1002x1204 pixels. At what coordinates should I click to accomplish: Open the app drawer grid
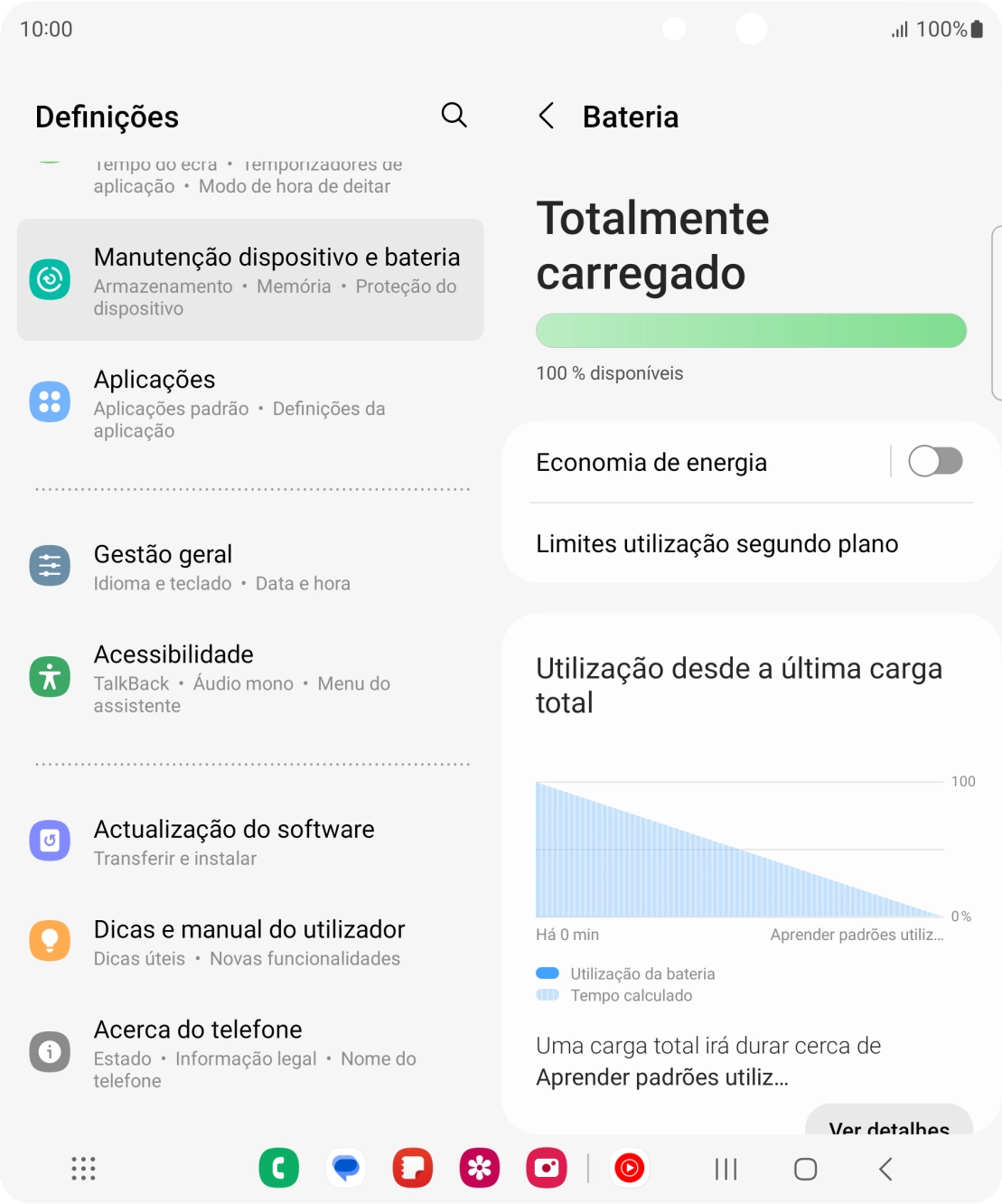coord(82,1167)
